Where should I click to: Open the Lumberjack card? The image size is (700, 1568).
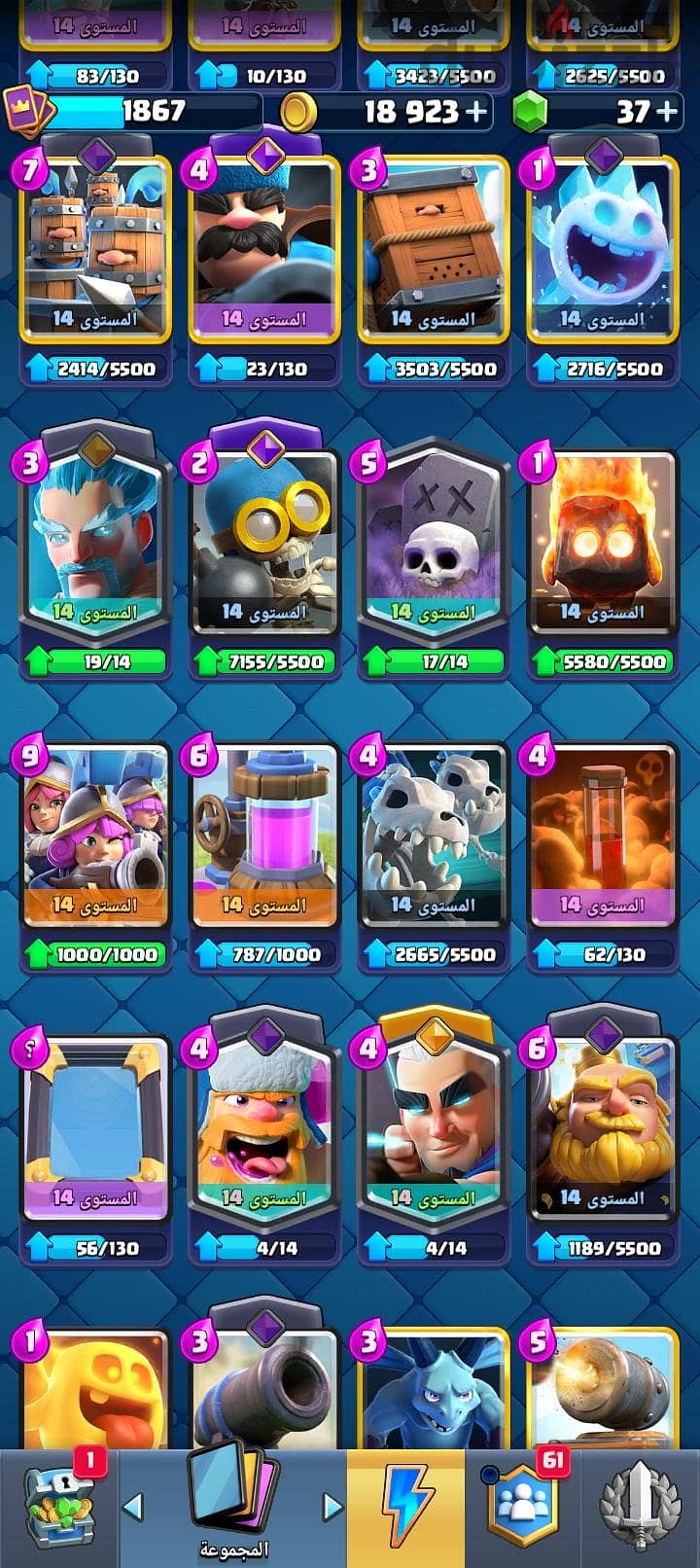tap(264, 1138)
